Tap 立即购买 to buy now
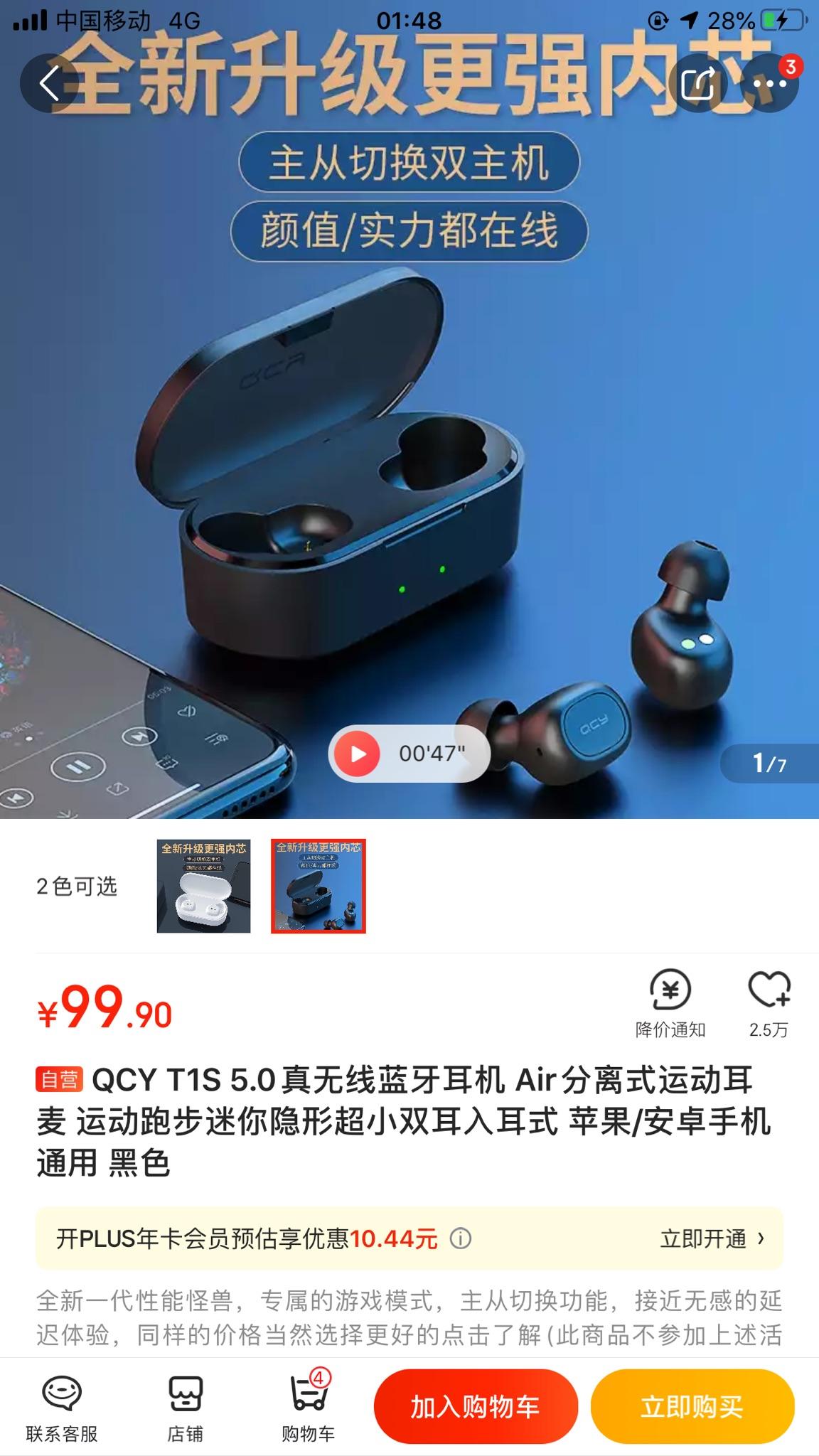The image size is (819, 1456). click(x=692, y=1407)
